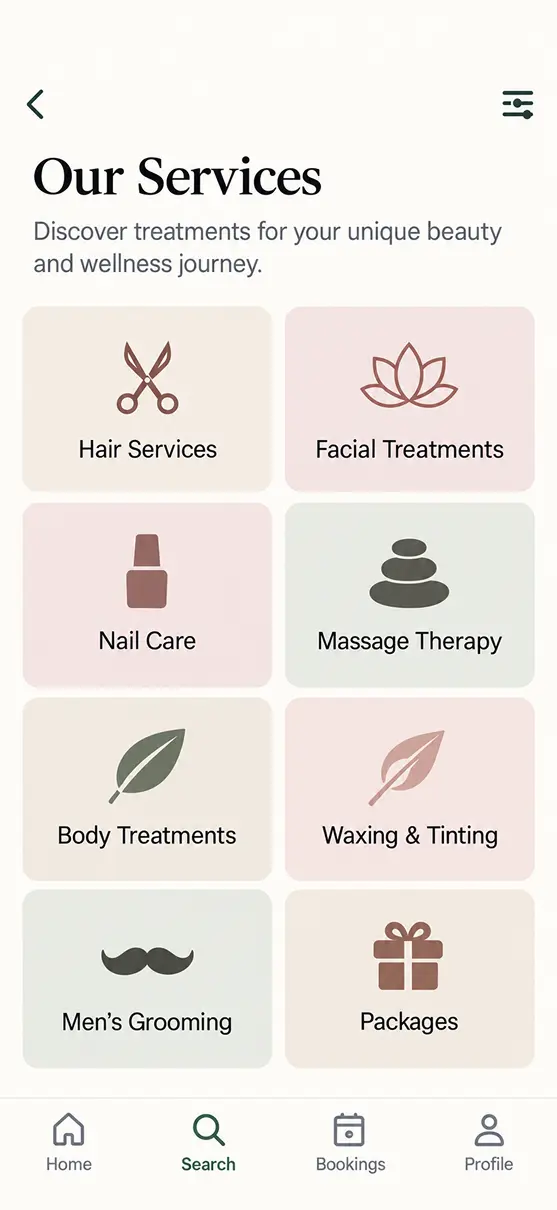Go back using the top-left arrow
The width and height of the screenshot is (557, 1210).
pyautogui.click(x=36, y=104)
